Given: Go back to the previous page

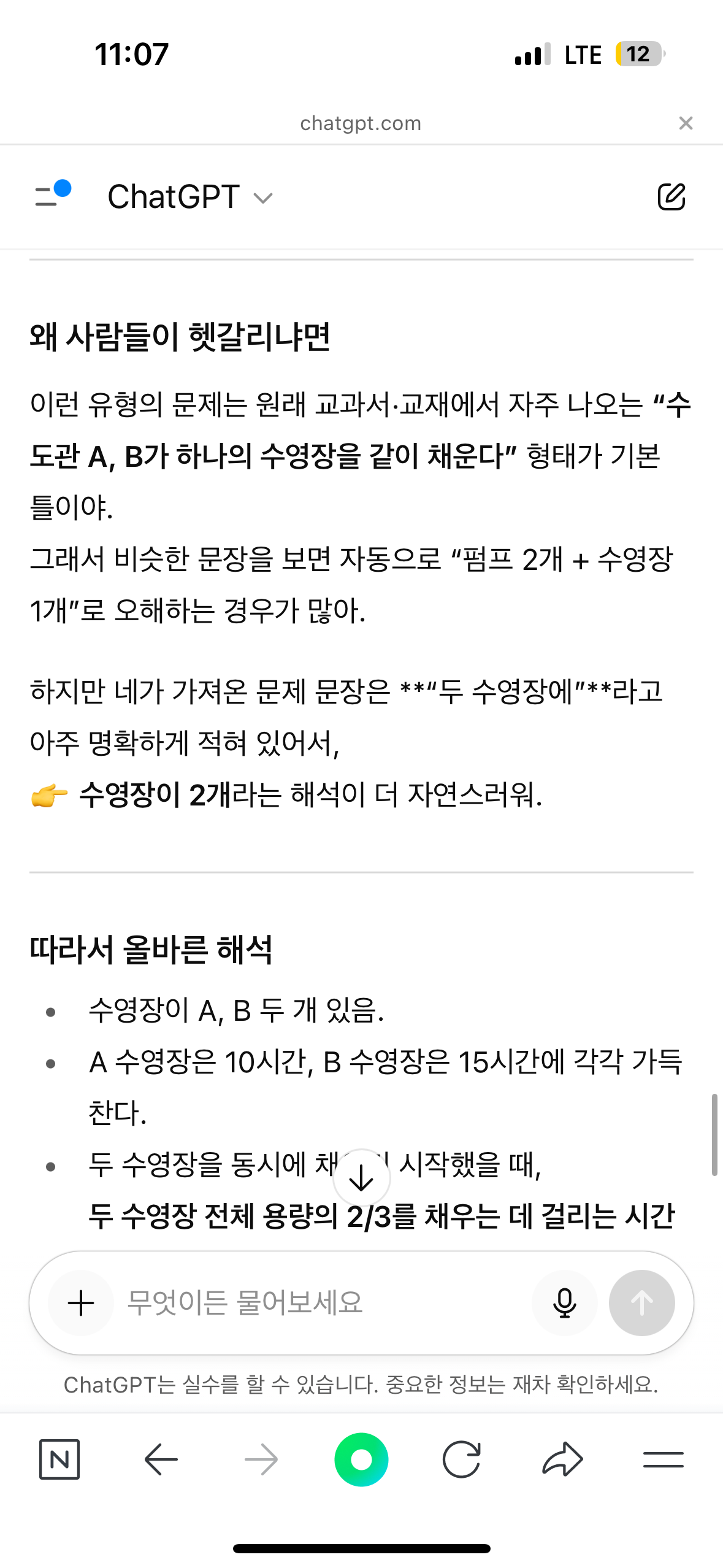Looking at the screenshot, I should pos(161,1459).
